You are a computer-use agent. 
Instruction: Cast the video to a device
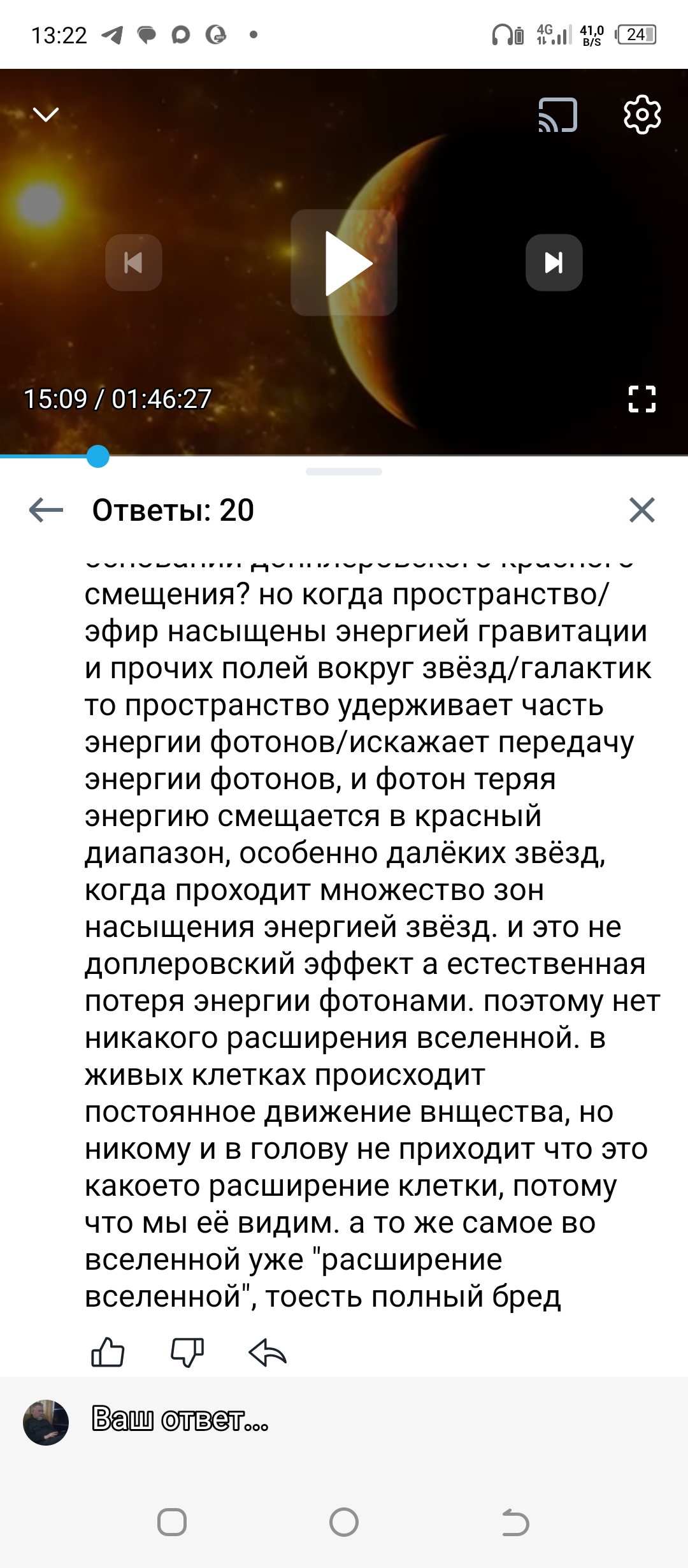(x=558, y=115)
